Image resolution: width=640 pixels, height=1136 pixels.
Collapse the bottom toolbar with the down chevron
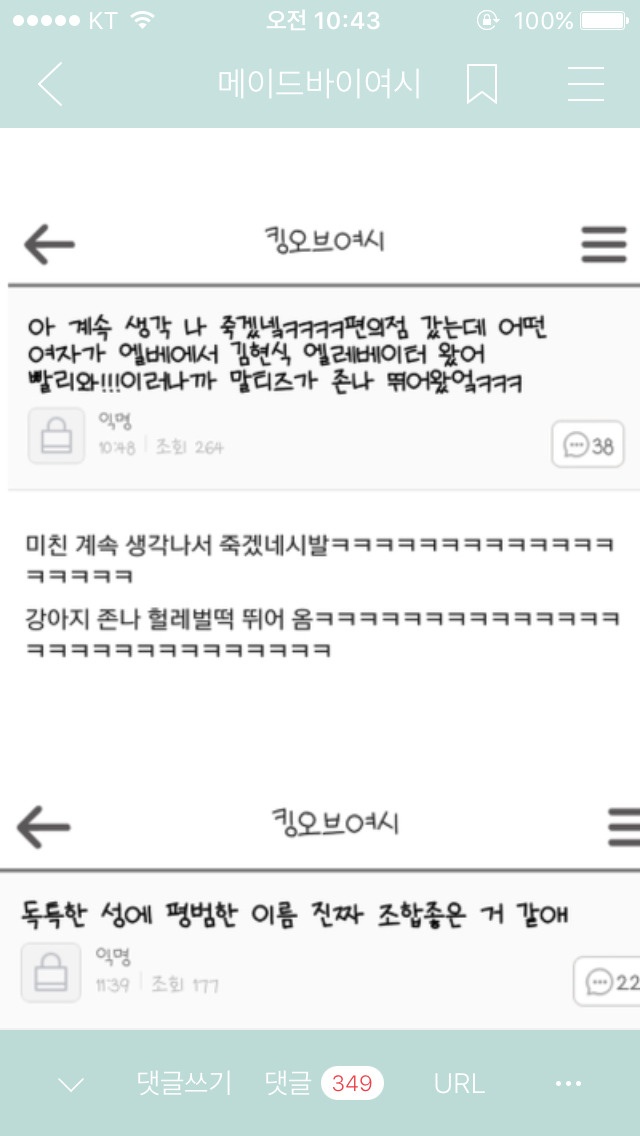tap(71, 1085)
